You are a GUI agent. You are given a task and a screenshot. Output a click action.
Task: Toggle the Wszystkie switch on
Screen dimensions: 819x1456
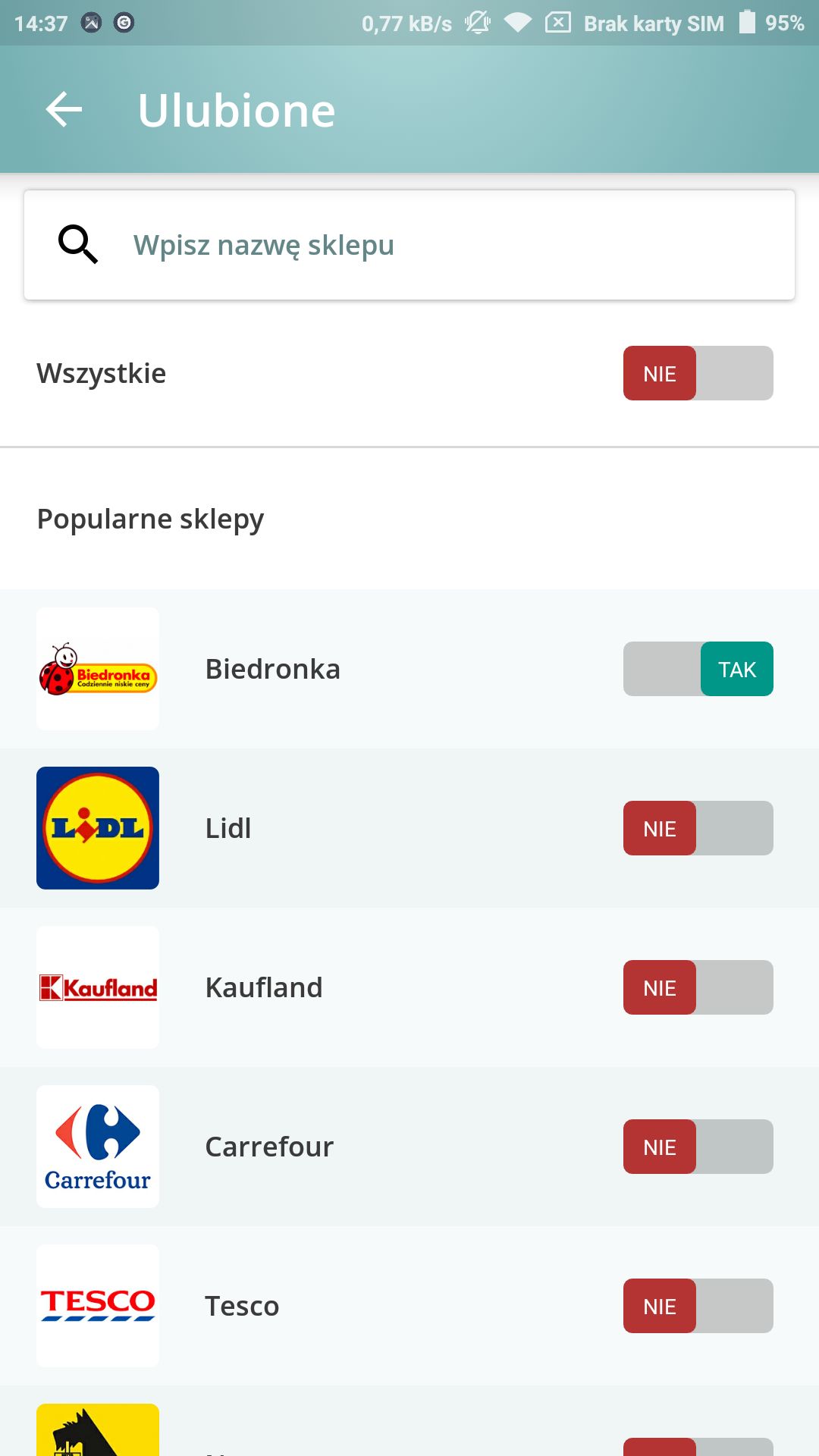point(698,373)
